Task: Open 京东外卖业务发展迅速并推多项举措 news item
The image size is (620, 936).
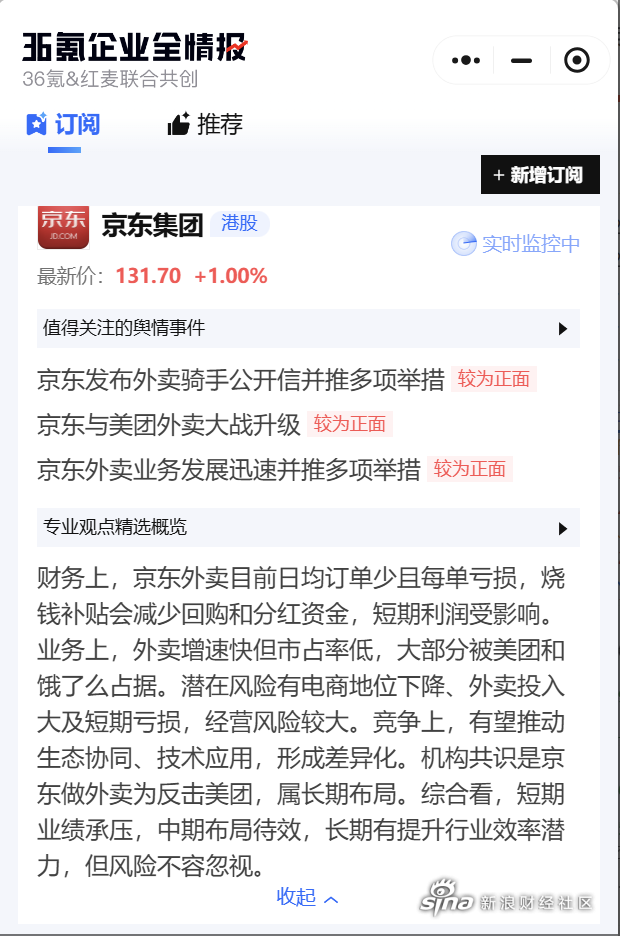Action: tap(228, 469)
